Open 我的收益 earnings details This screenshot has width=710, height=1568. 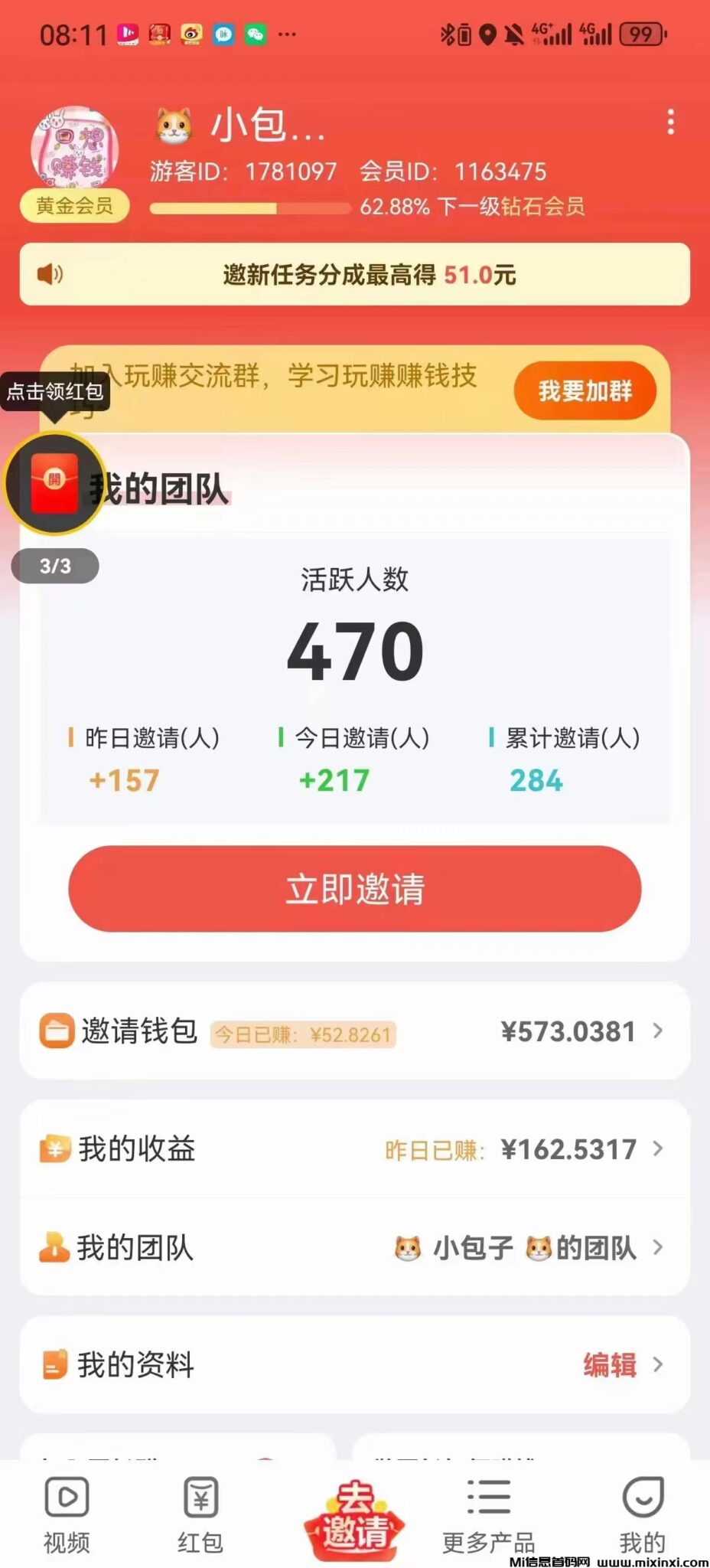355,1148
